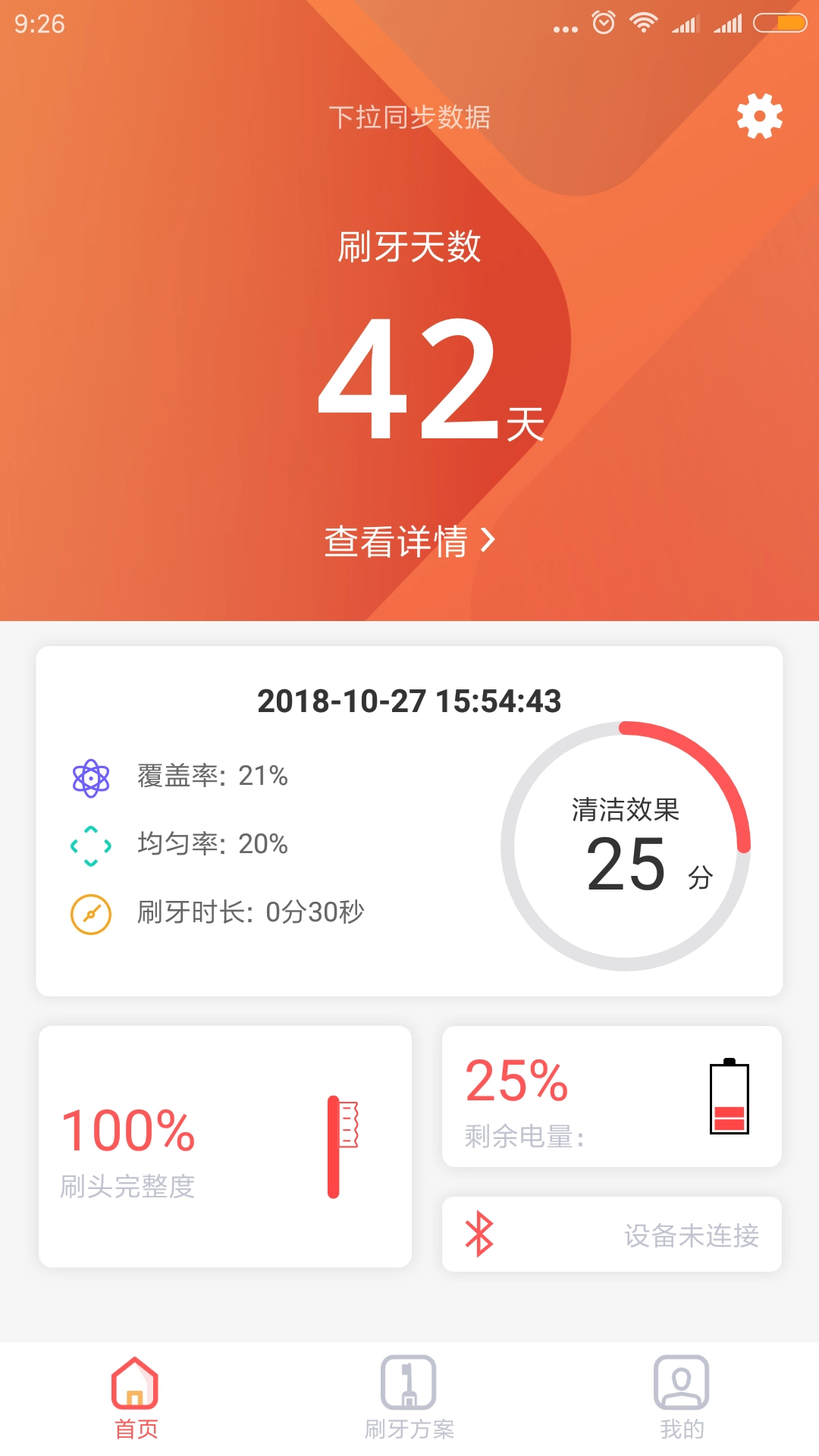819x1456 pixels.
Task: Click the 覆盖率 atom icon
Action: point(90,775)
